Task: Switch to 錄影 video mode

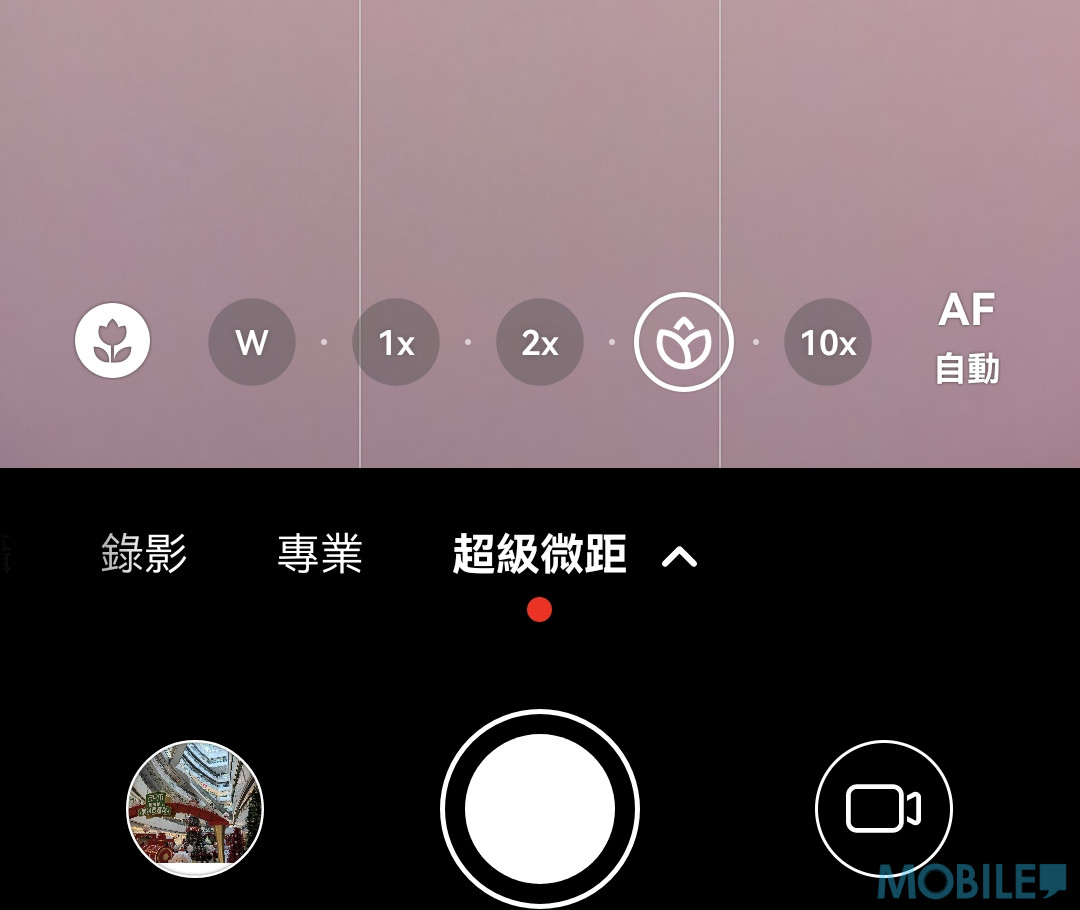Action: (x=144, y=555)
